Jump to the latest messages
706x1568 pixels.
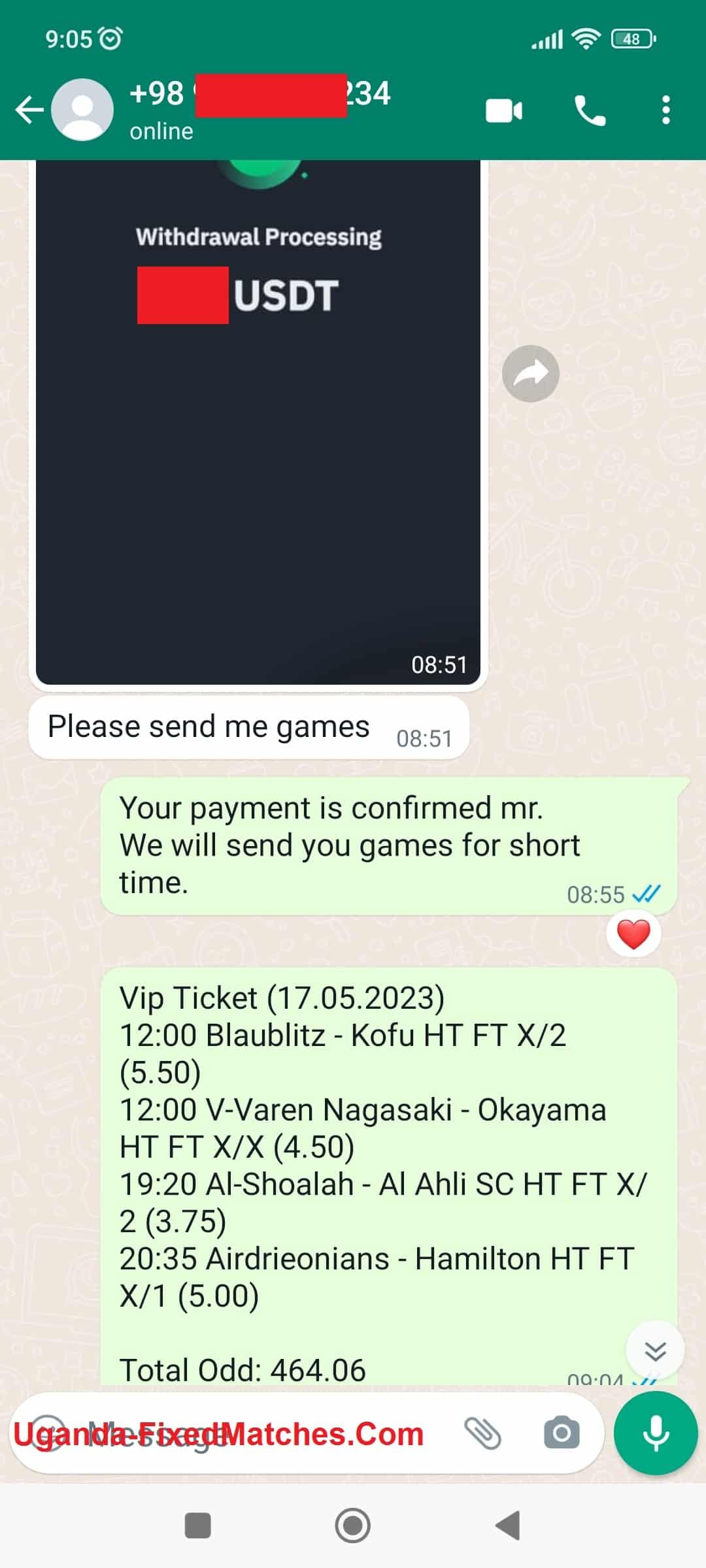tap(654, 1350)
